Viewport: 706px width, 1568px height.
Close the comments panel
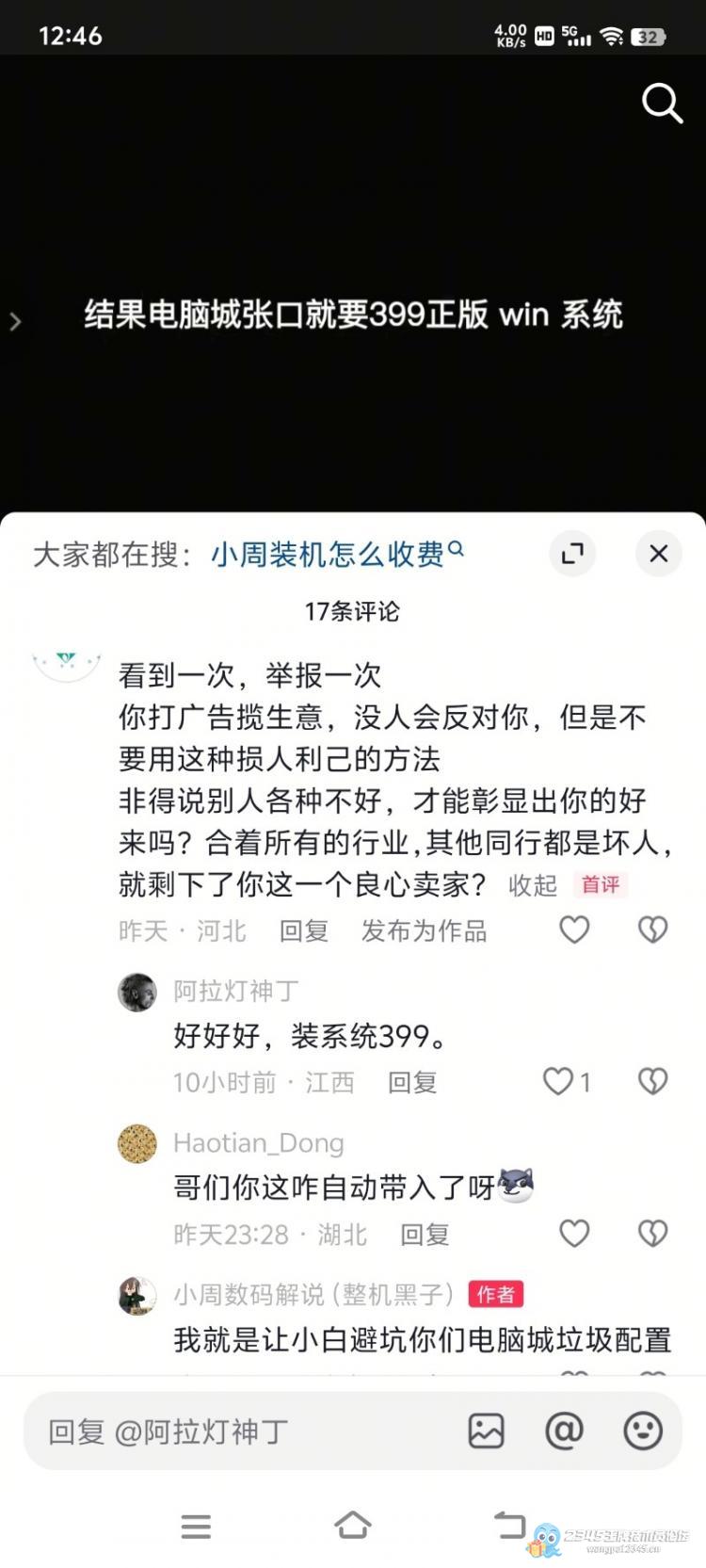tap(658, 554)
